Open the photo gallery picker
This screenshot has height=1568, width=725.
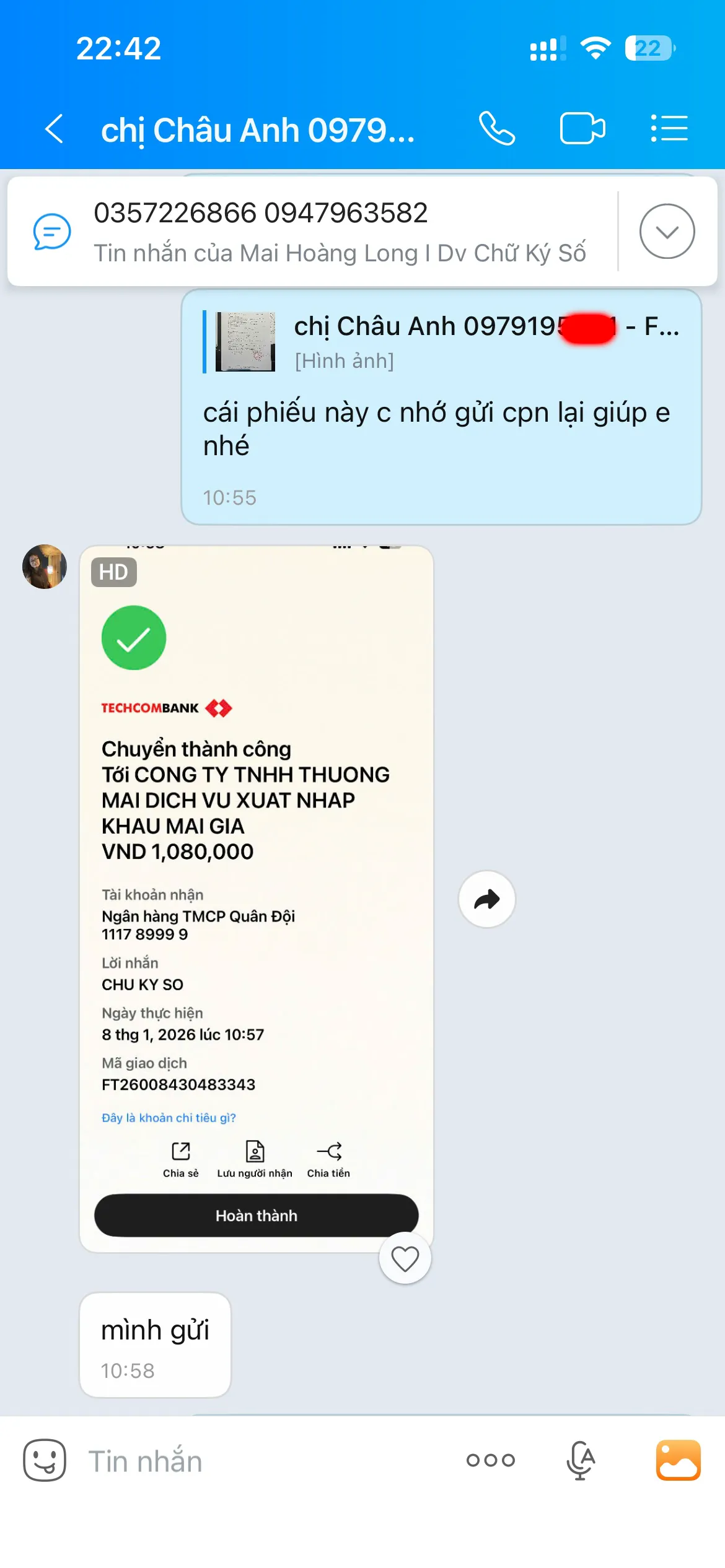click(679, 1460)
